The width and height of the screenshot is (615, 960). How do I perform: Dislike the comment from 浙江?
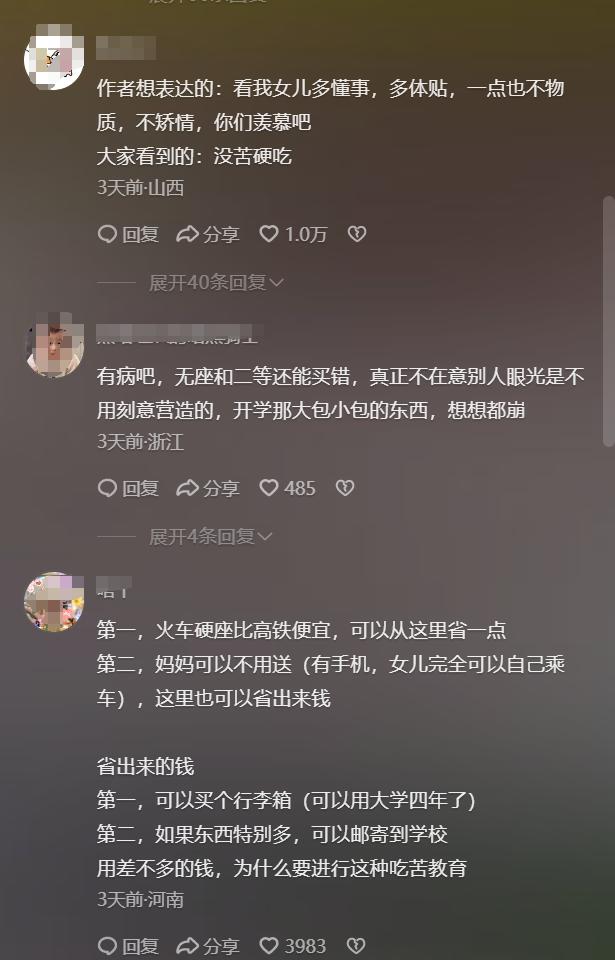345,488
